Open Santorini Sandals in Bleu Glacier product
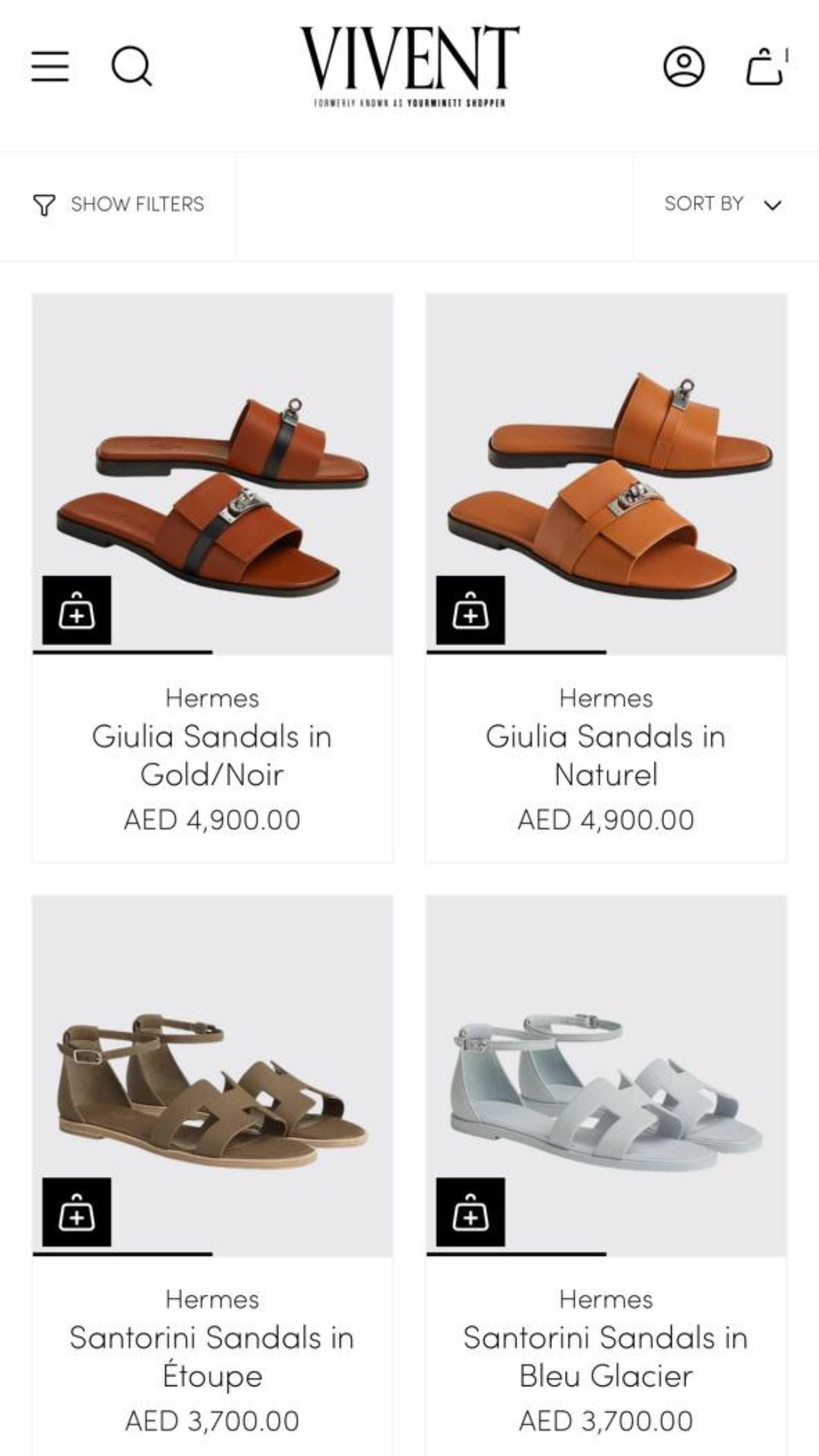819x1456 pixels. tap(606, 1357)
